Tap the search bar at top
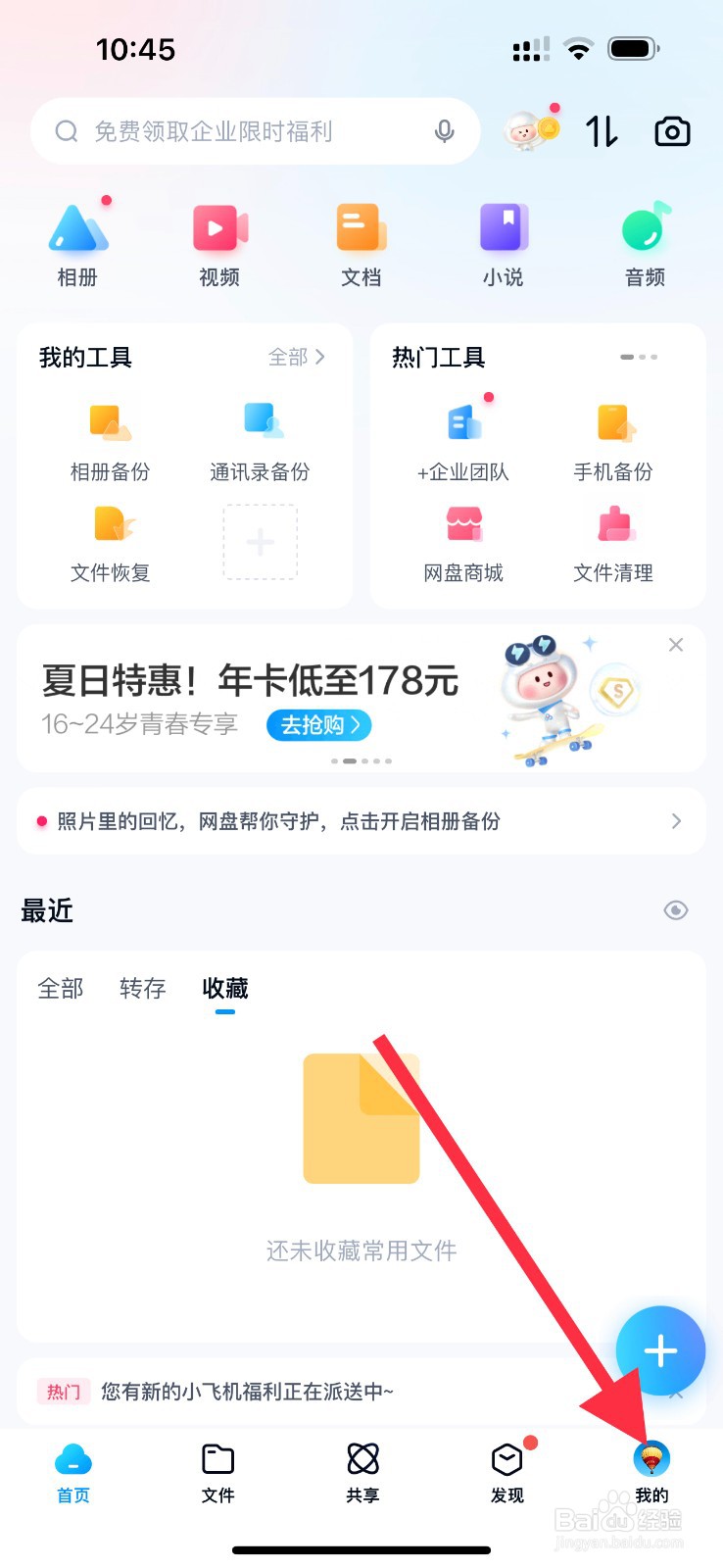The image size is (723, 1568). pyautogui.click(x=255, y=130)
